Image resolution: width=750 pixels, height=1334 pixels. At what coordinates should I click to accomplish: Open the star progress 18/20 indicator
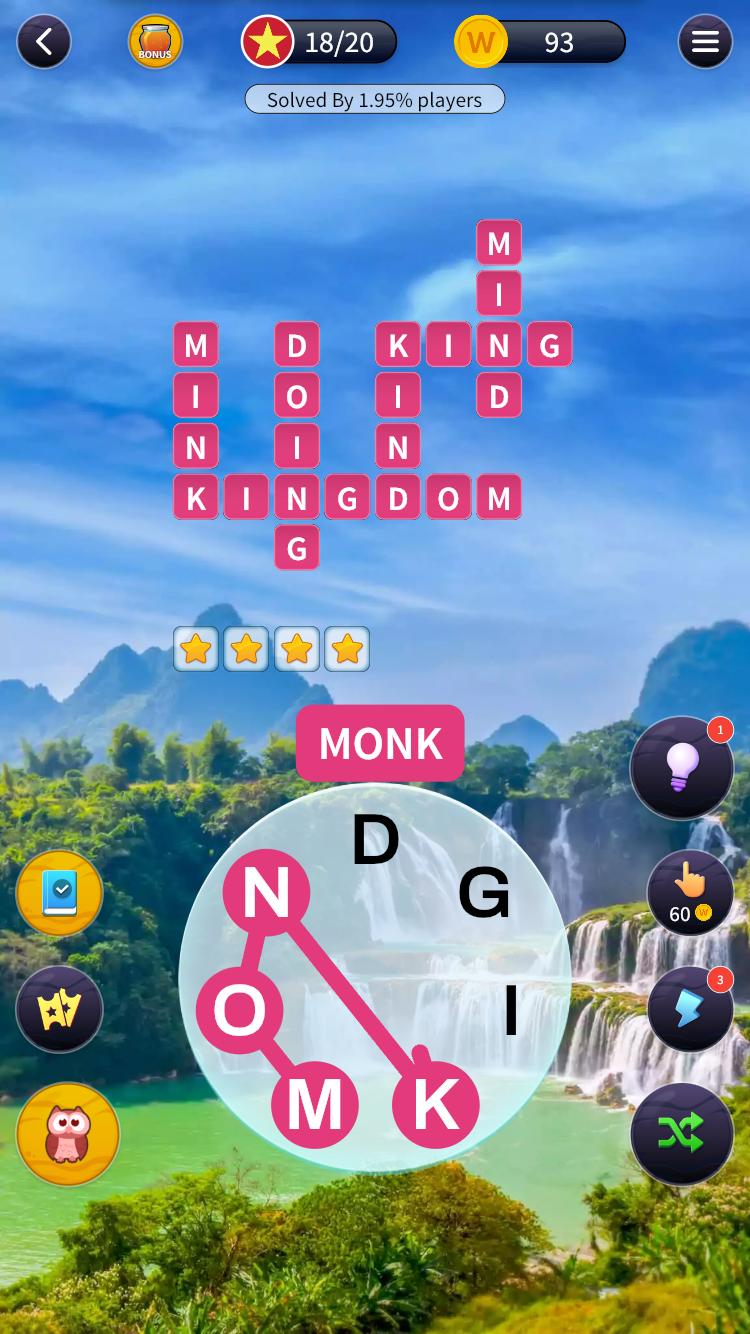click(320, 42)
